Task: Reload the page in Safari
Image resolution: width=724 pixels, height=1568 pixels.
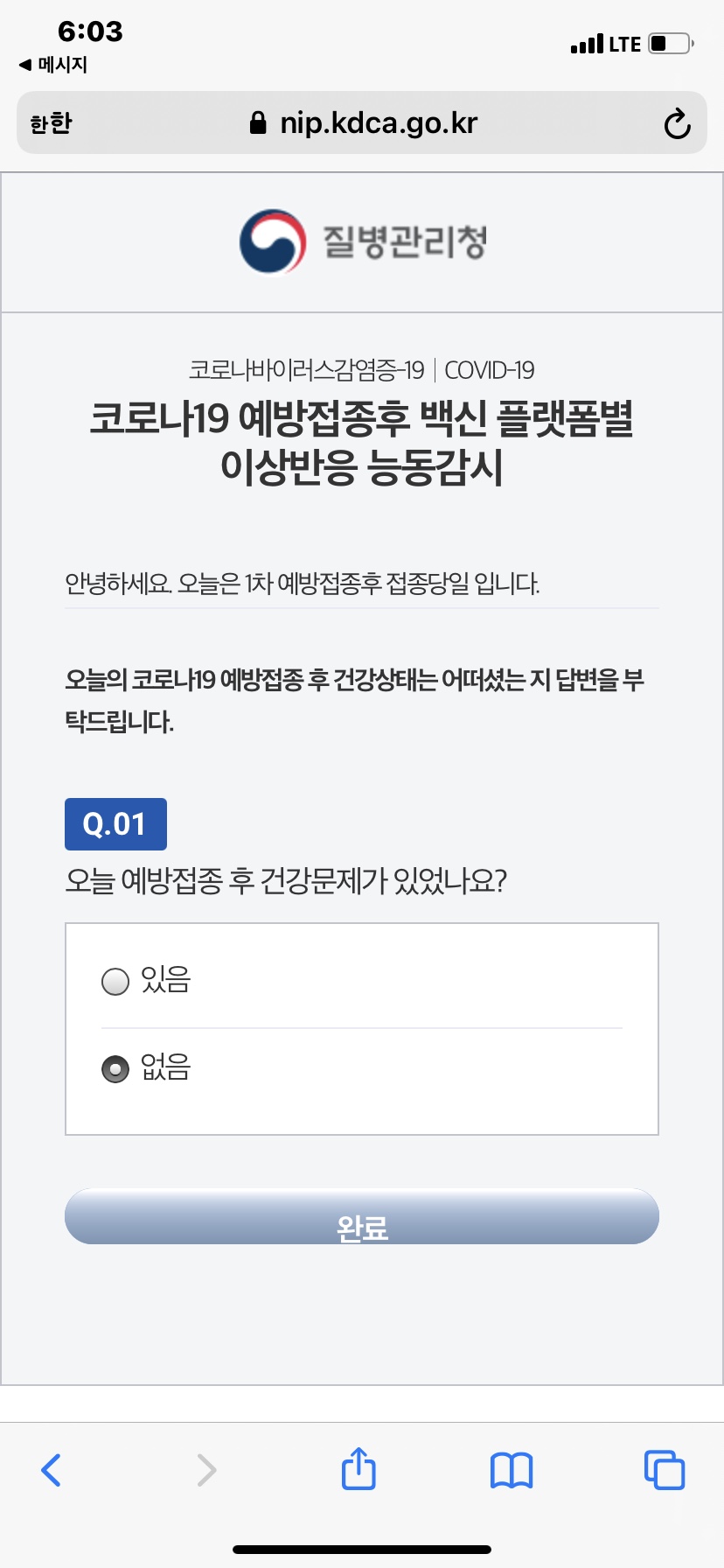Action: click(x=677, y=123)
